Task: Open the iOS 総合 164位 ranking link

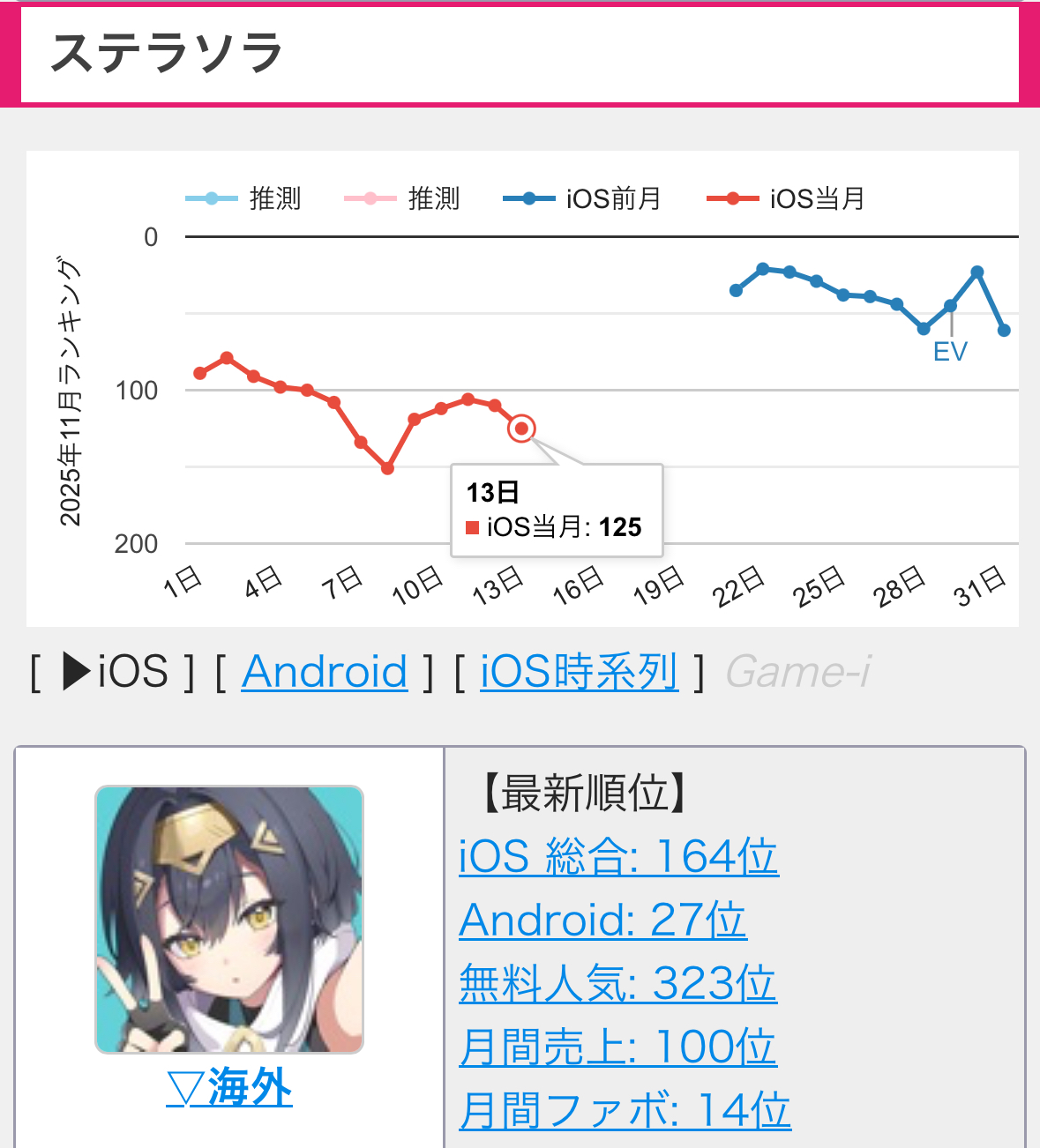Action: tap(617, 856)
